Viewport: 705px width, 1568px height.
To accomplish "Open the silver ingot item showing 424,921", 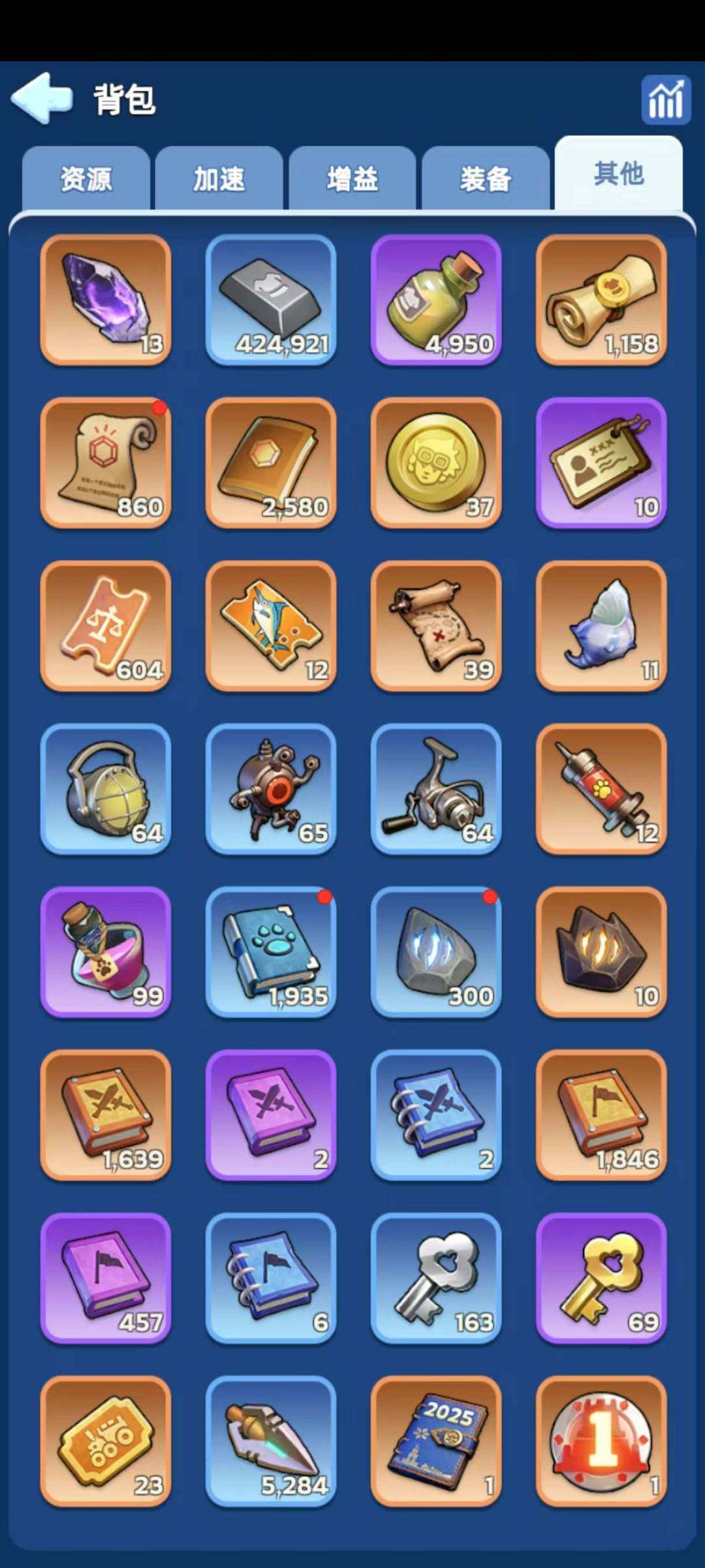I will [x=271, y=300].
